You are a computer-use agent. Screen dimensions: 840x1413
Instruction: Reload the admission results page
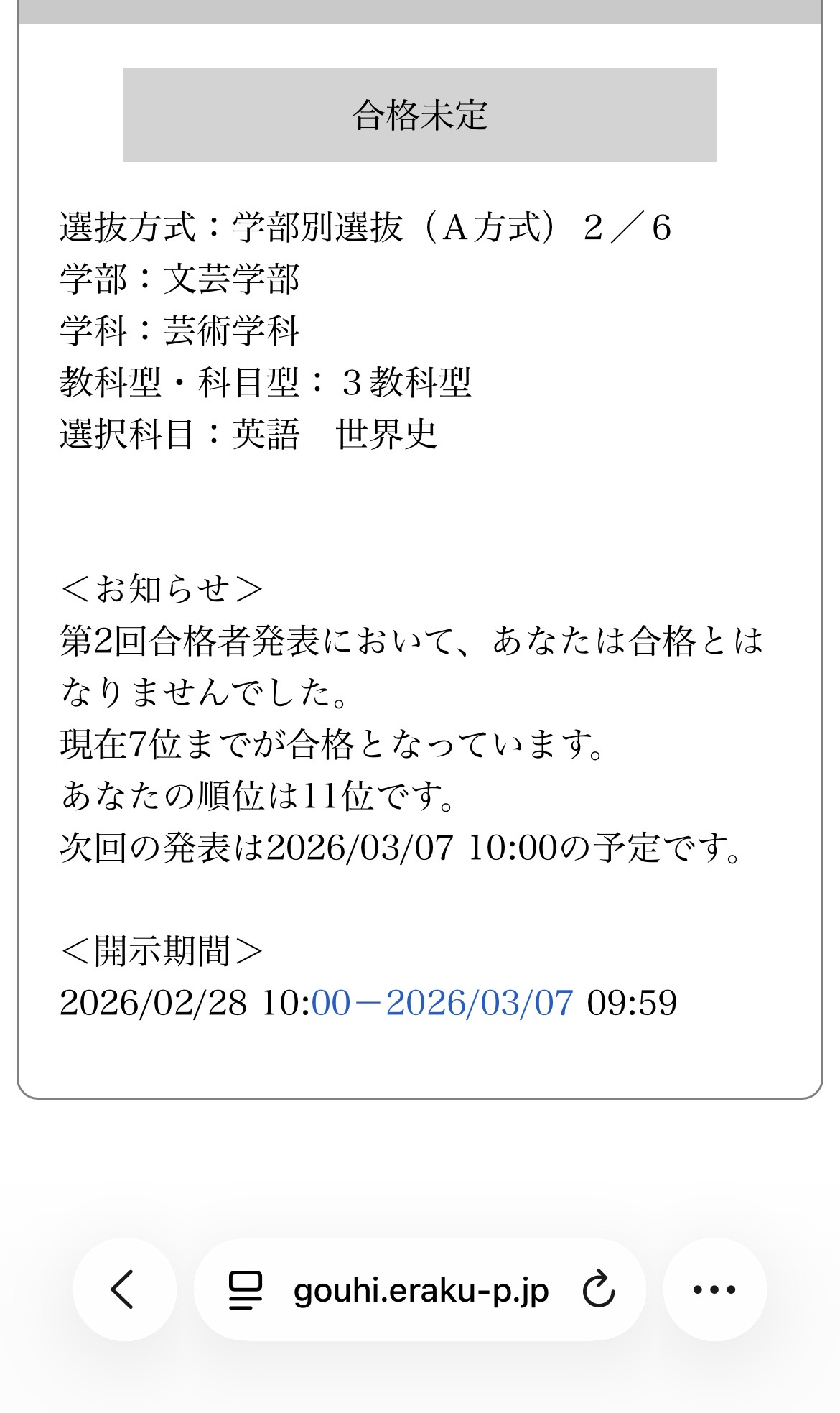pyautogui.click(x=598, y=1290)
